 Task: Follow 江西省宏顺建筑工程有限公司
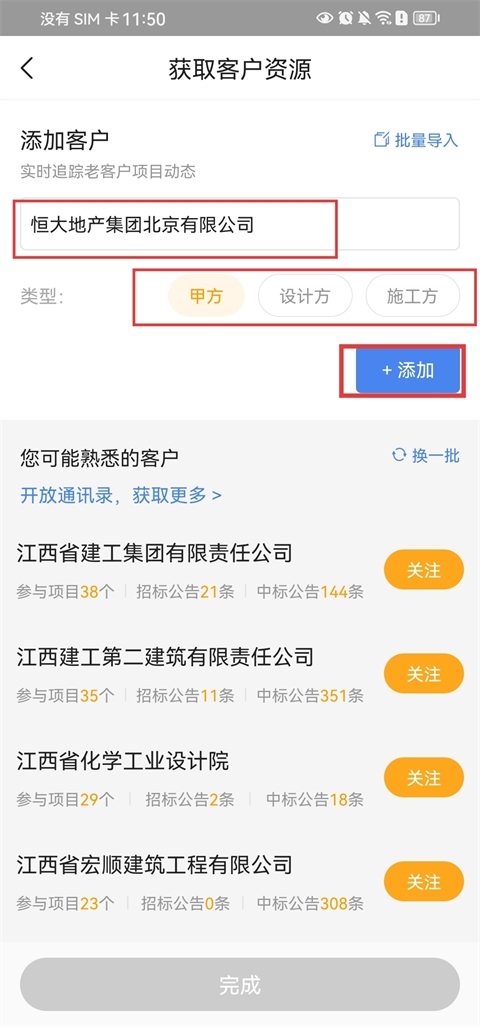424,882
